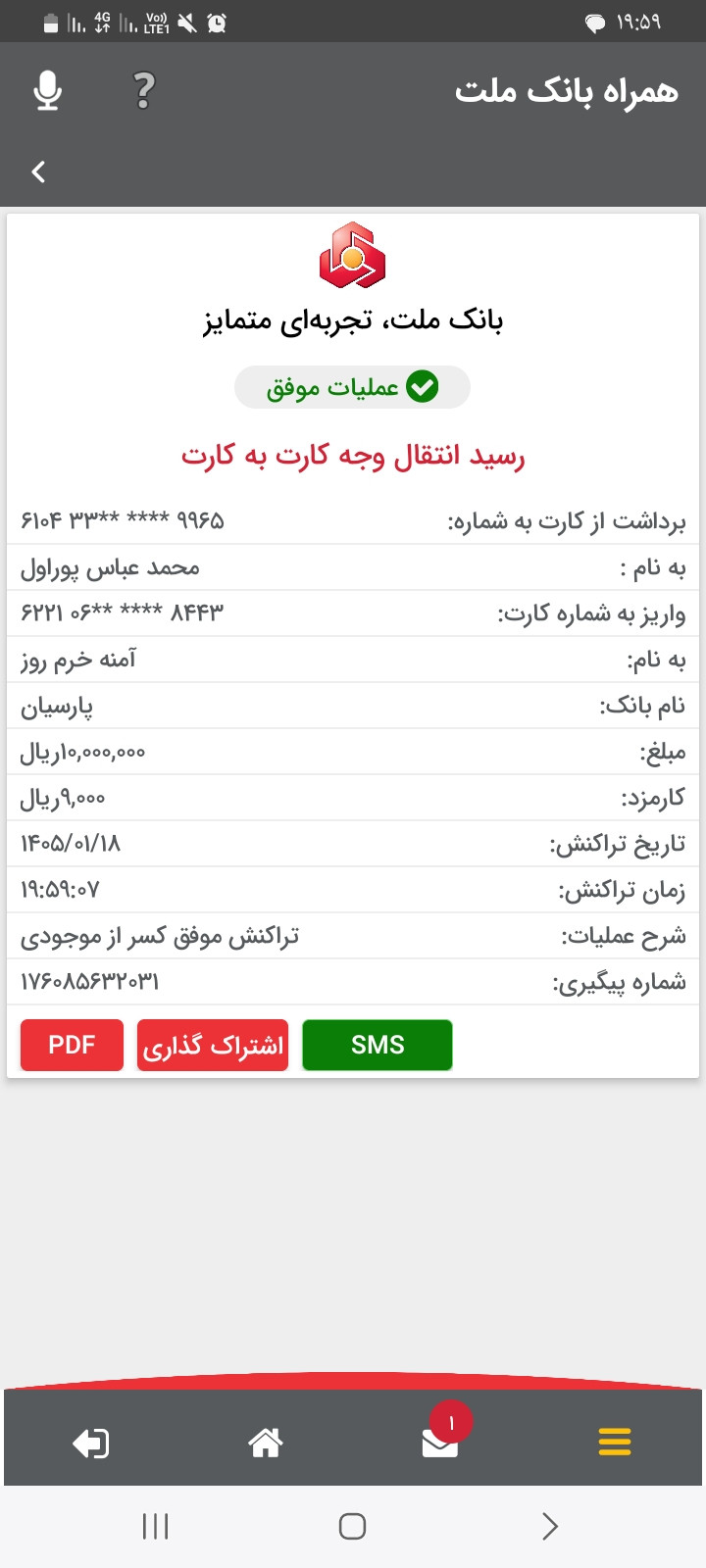
Task: Open recent apps from system bar
Action: tap(156, 1526)
